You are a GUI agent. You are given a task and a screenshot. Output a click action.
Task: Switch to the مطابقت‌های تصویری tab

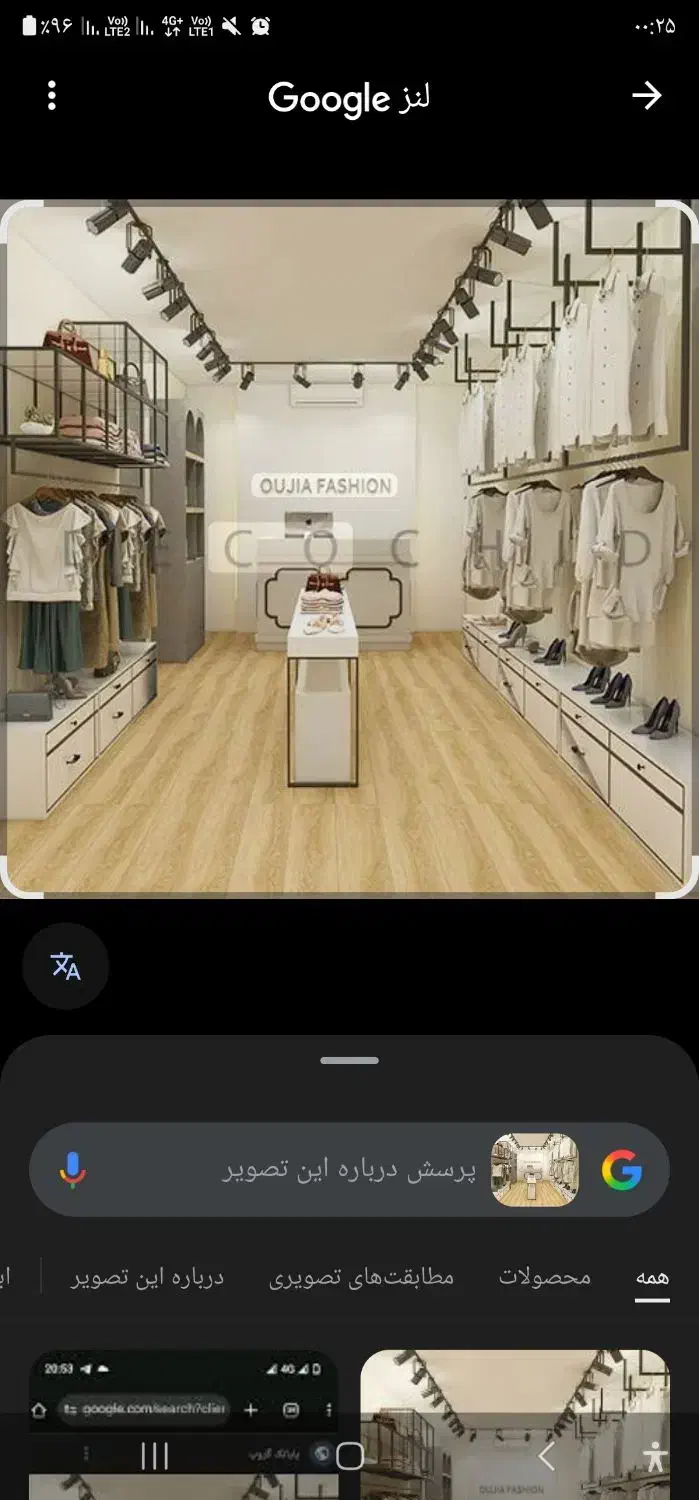[361, 1278]
